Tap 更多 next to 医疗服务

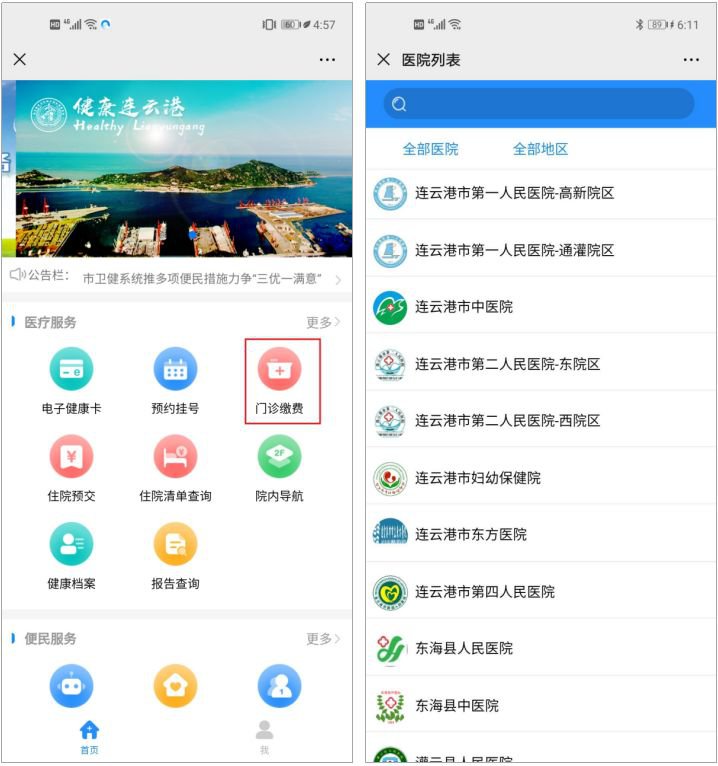tap(322, 322)
